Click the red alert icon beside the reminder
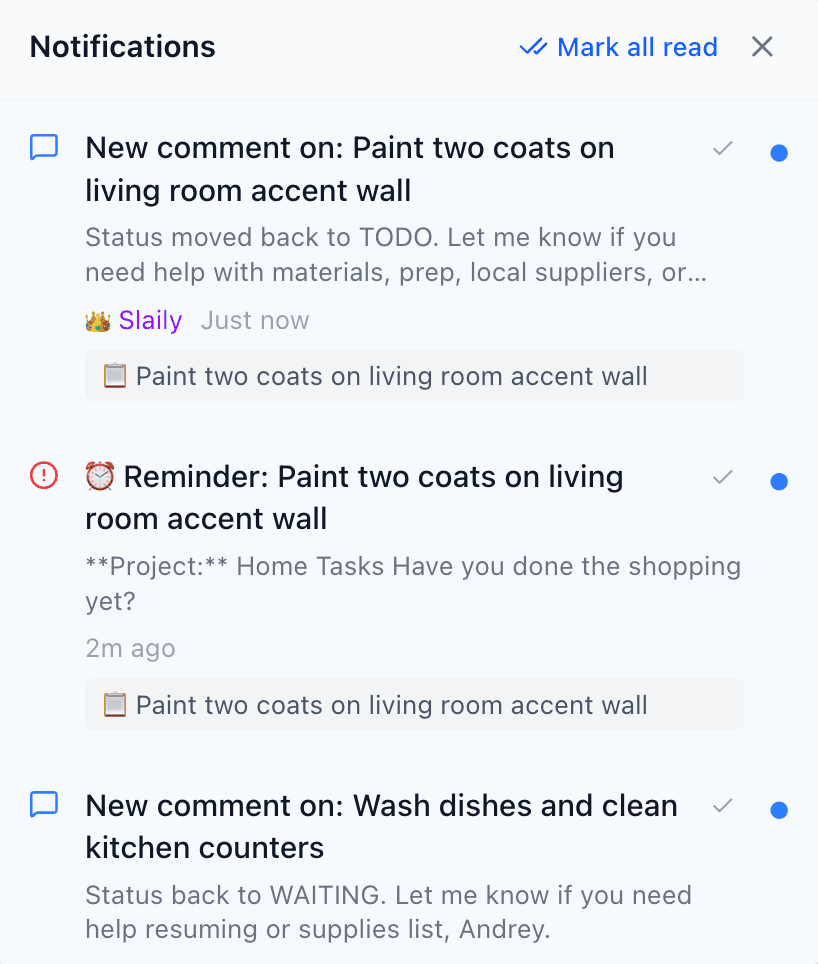 pos(44,477)
